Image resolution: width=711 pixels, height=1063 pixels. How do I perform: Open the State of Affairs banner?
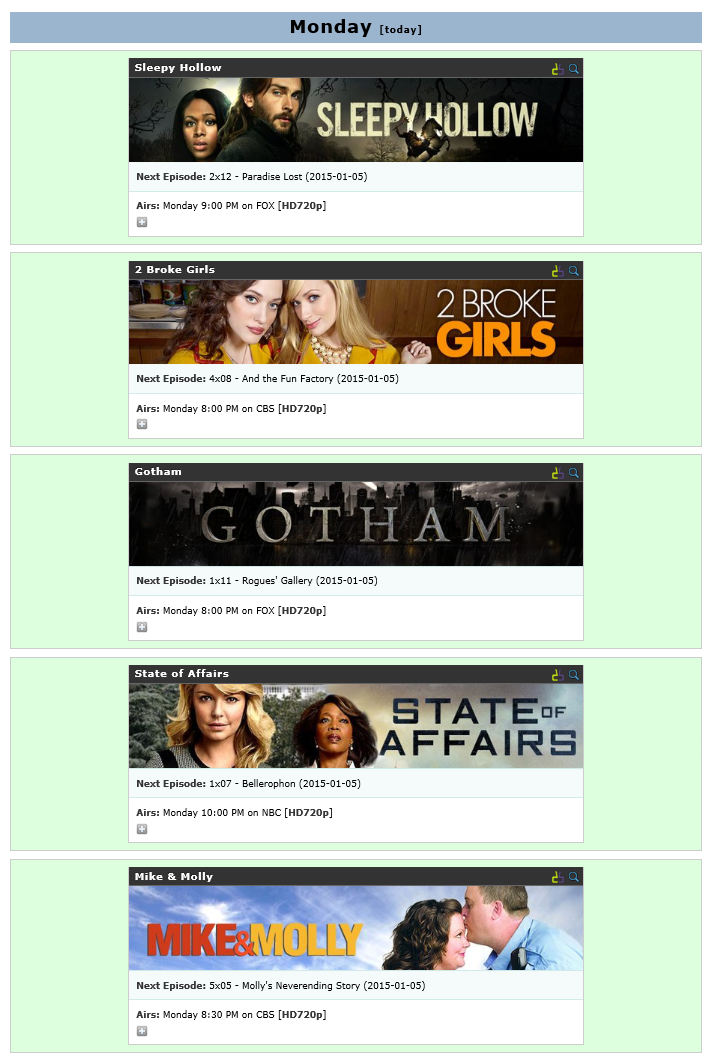click(x=355, y=726)
